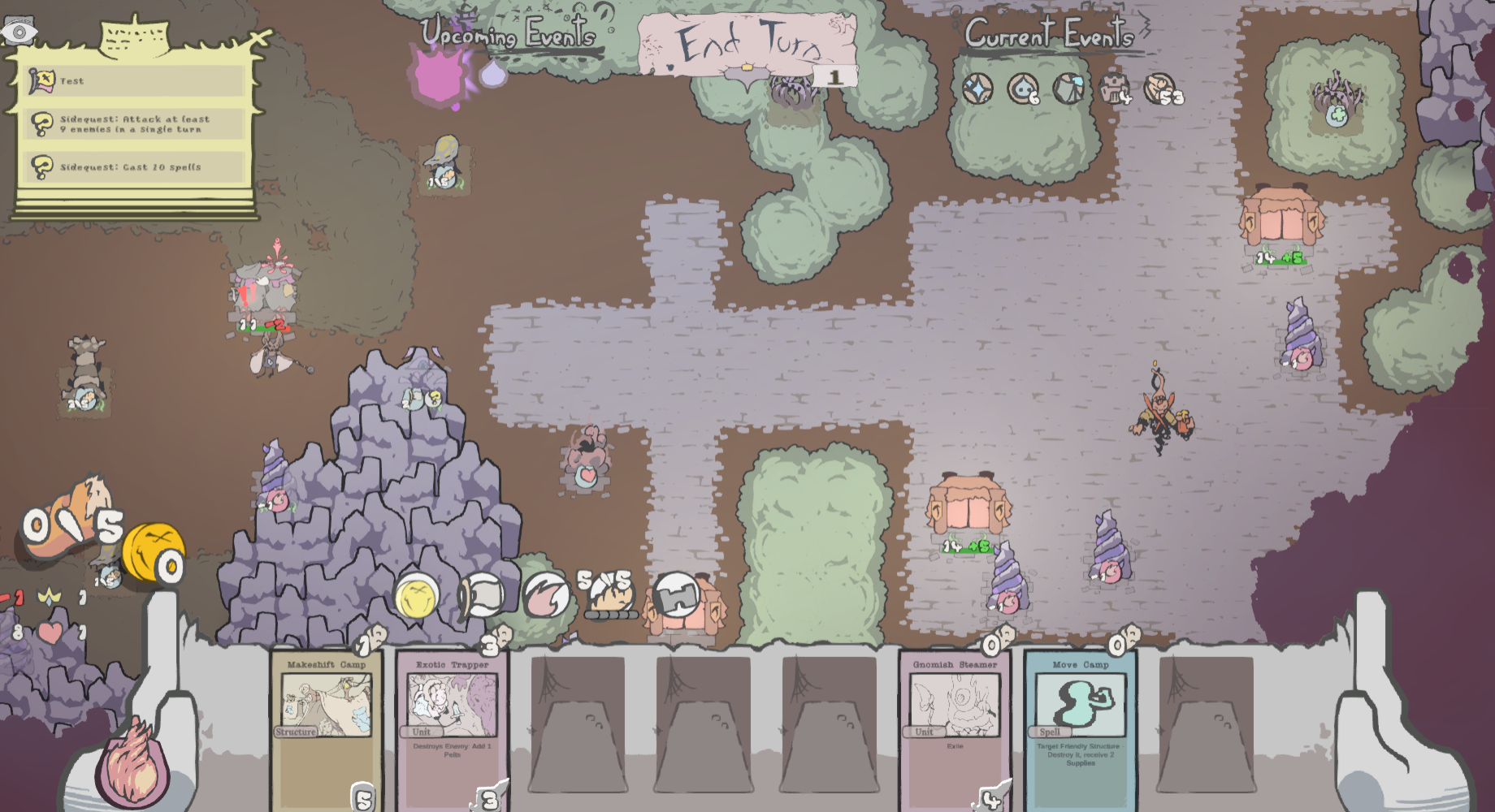Screen dimensions: 1495x812
Task: Inspect the sparkle current event icon
Action: click(977, 89)
